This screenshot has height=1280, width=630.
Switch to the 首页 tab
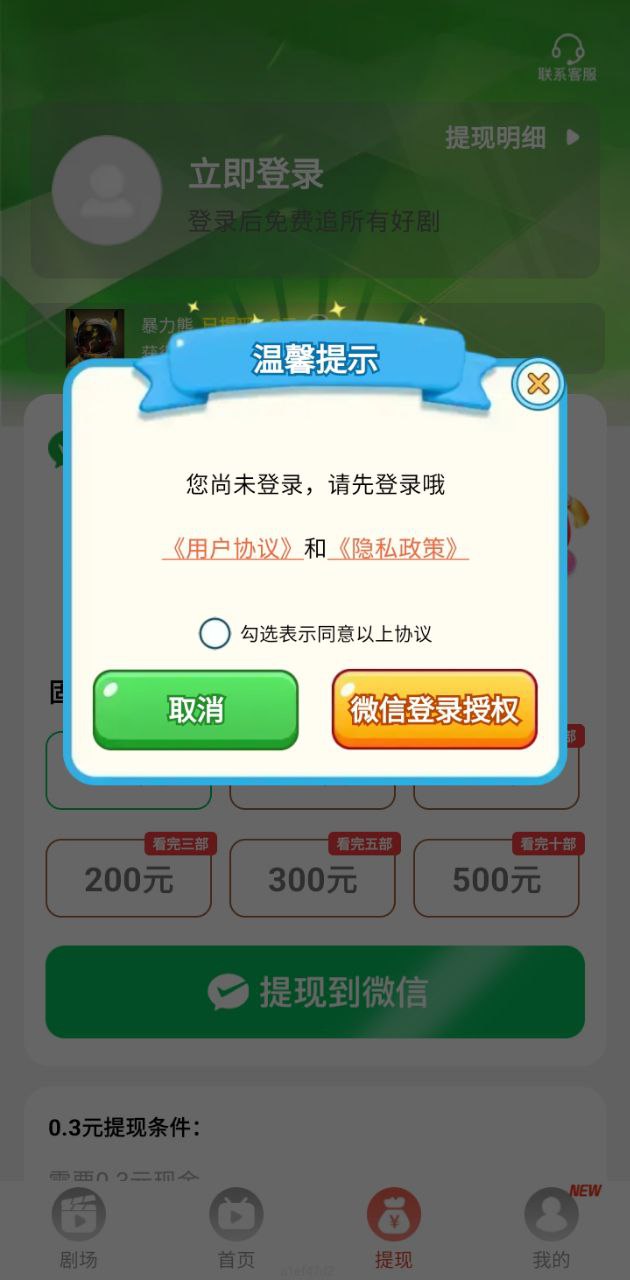[x=236, y=1228]
